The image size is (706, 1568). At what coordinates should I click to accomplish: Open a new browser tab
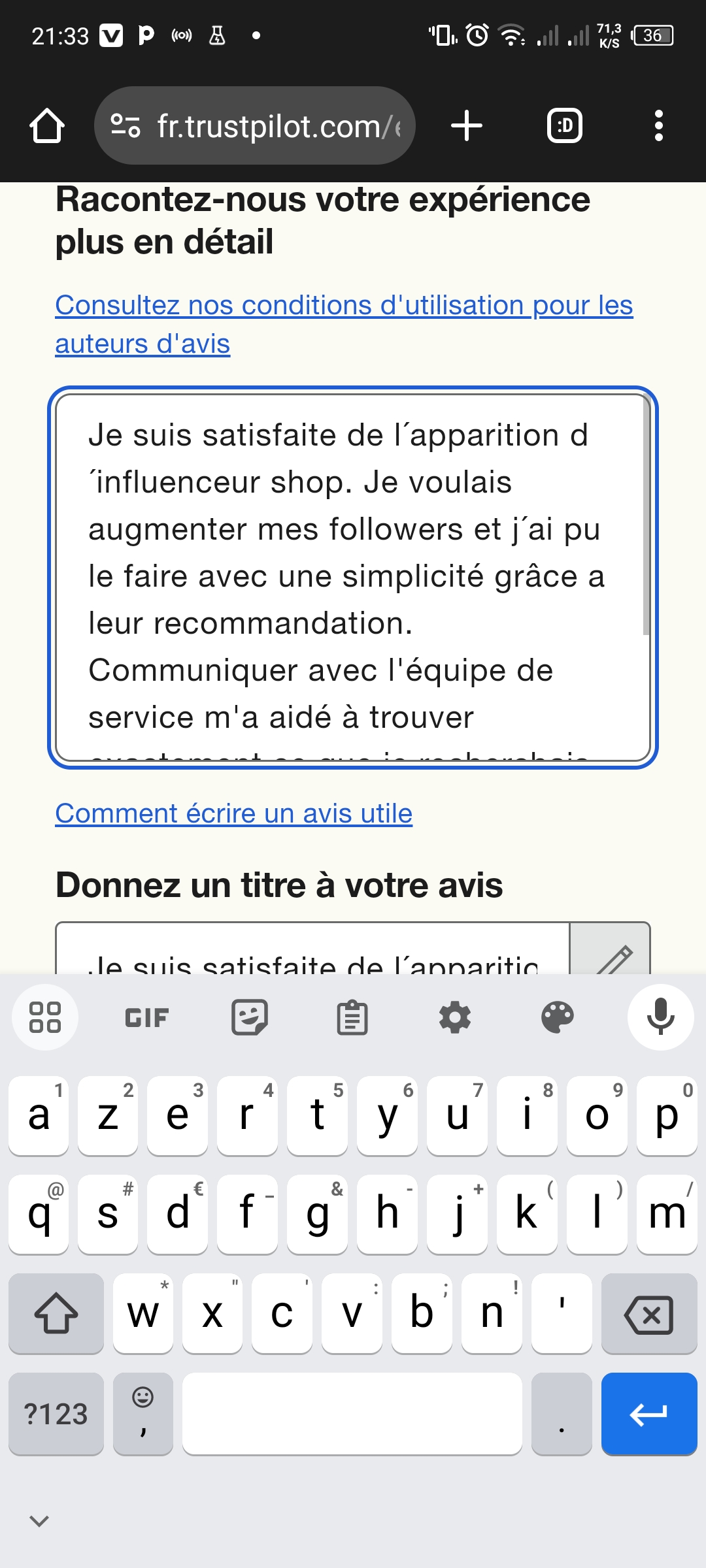click(x=467, y=125)
